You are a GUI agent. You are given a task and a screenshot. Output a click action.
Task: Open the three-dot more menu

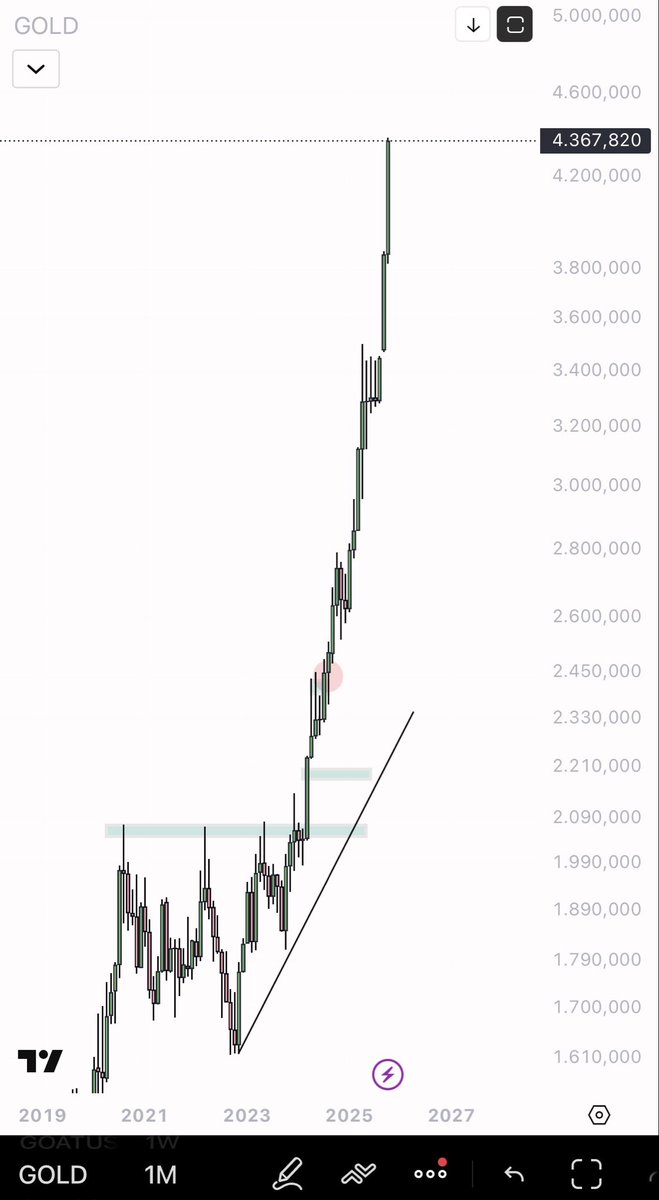[x=430, y=1173]
